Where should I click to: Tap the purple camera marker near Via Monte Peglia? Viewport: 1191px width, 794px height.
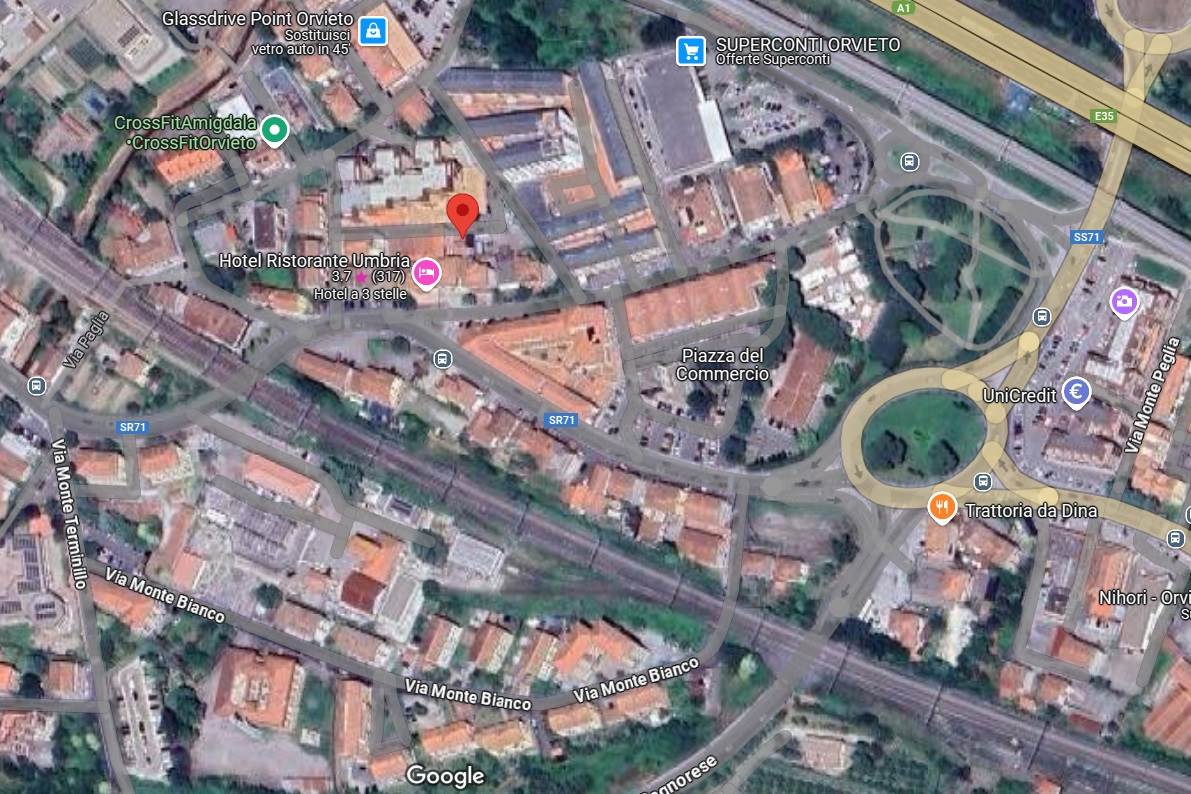pyautogui.click(x=1124, y=300)
